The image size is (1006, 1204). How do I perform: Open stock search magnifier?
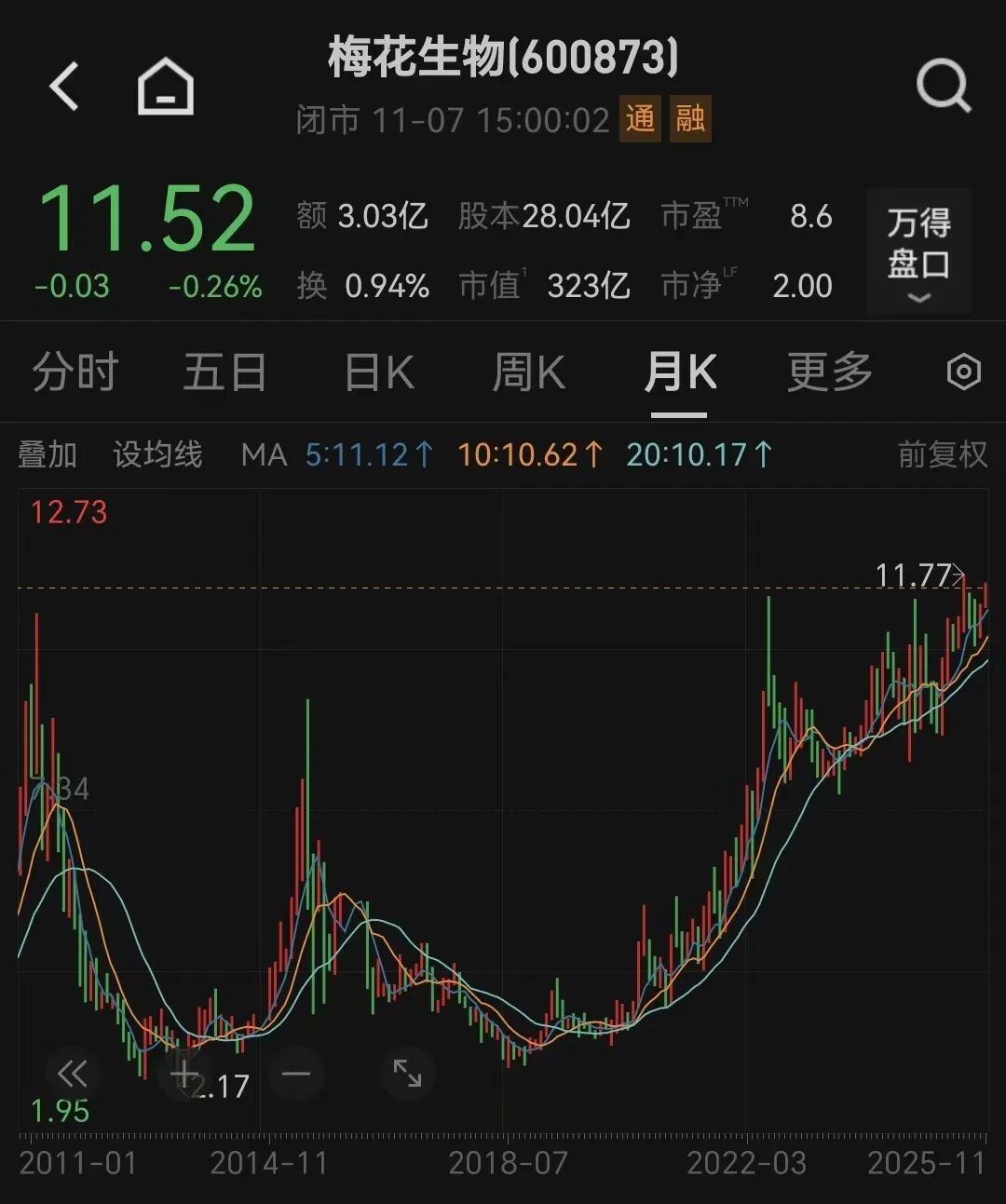[943, 87]
